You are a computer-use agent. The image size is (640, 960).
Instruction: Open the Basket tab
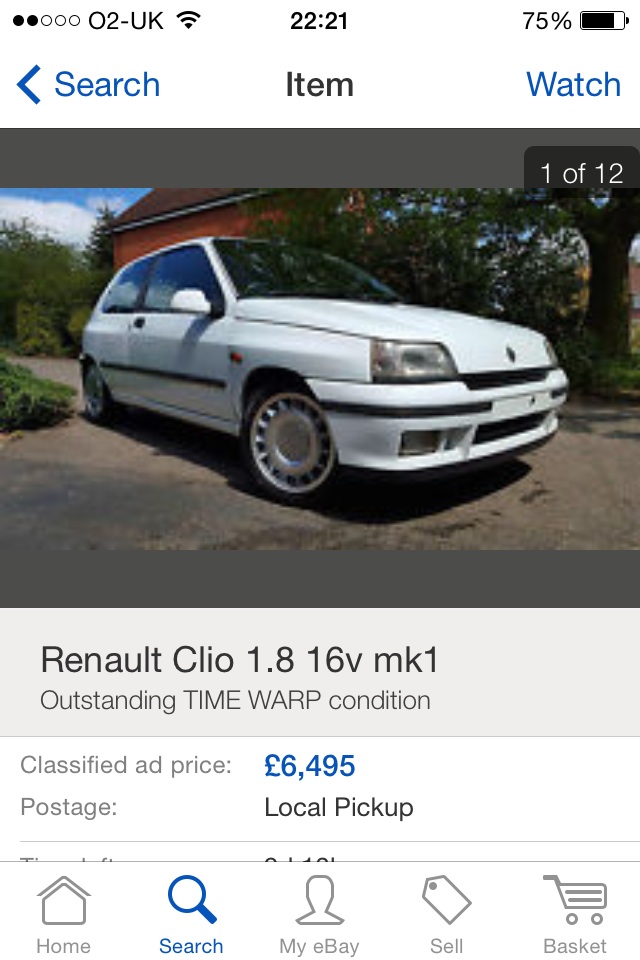point(574,913)
